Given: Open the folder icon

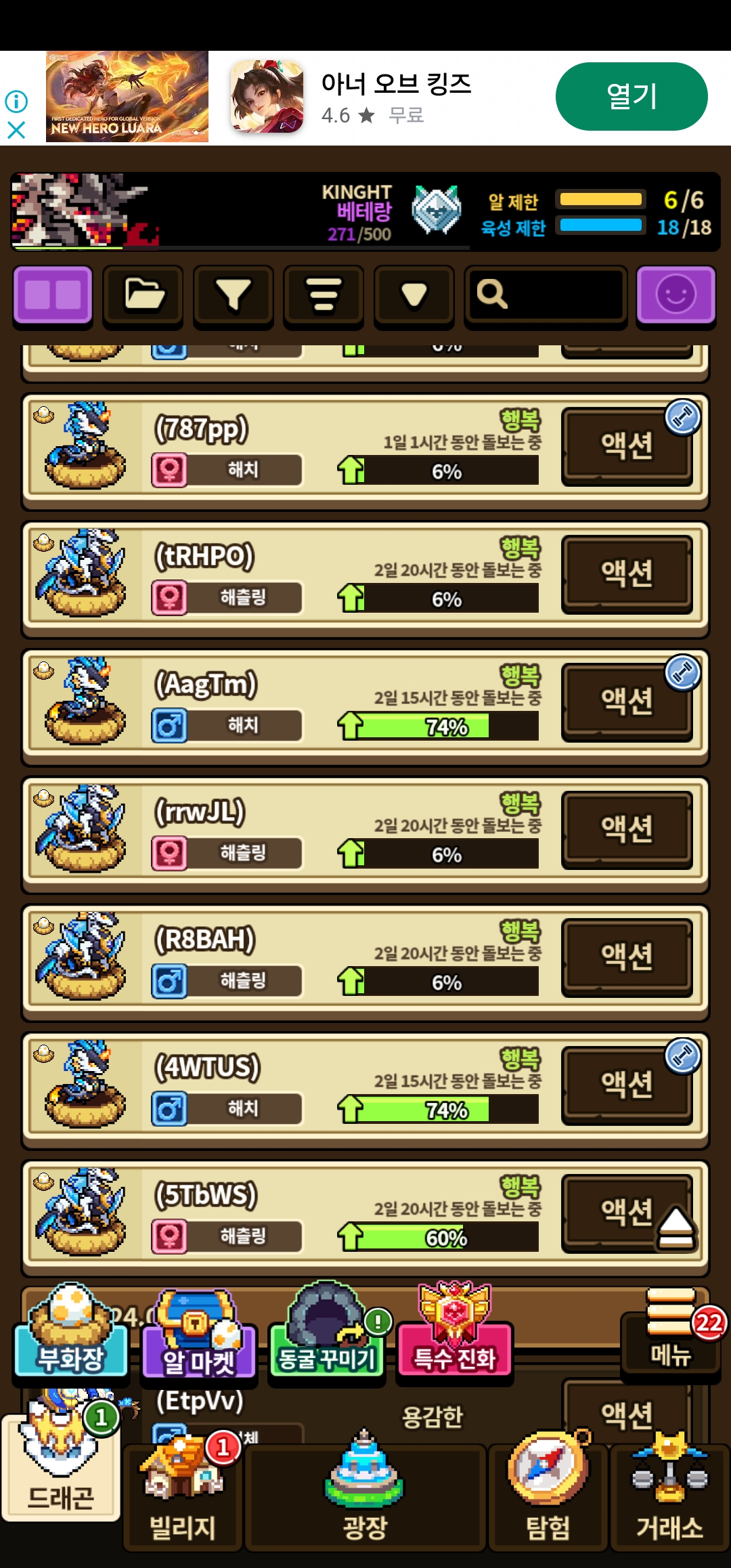Looking at the screenshot, I should tap(143, 295).
